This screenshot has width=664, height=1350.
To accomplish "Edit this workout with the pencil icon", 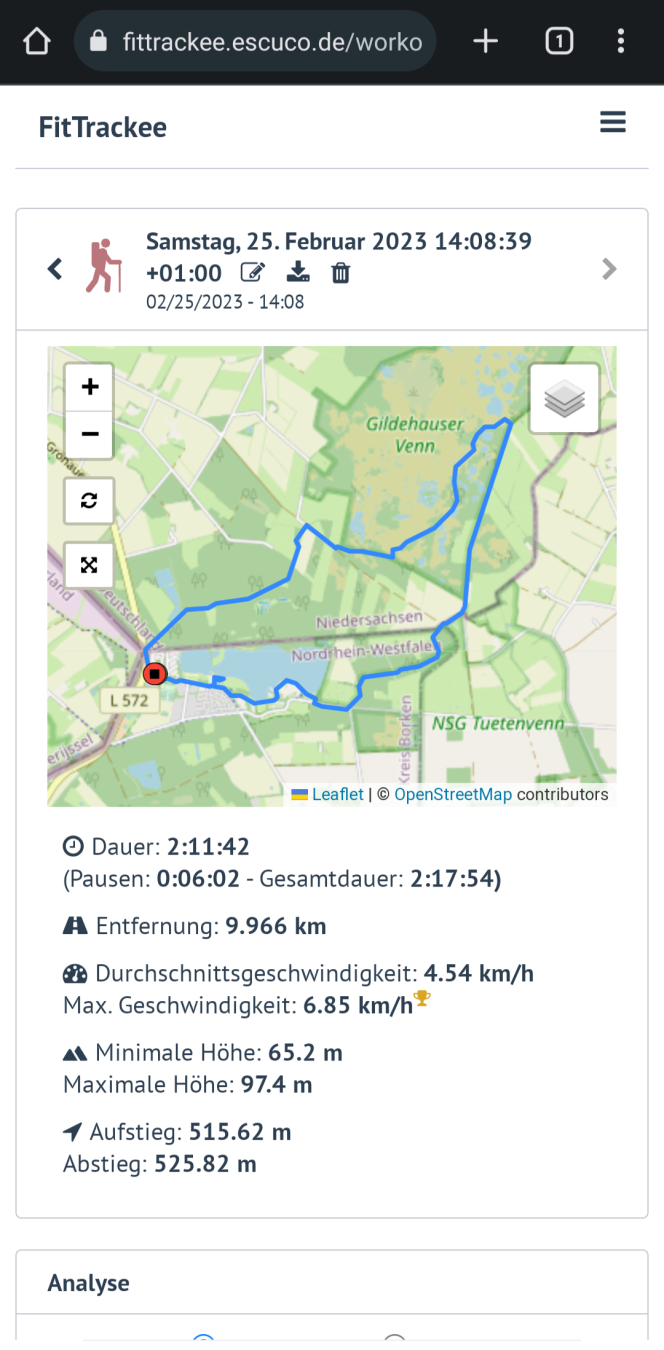I will coord(253,273).
